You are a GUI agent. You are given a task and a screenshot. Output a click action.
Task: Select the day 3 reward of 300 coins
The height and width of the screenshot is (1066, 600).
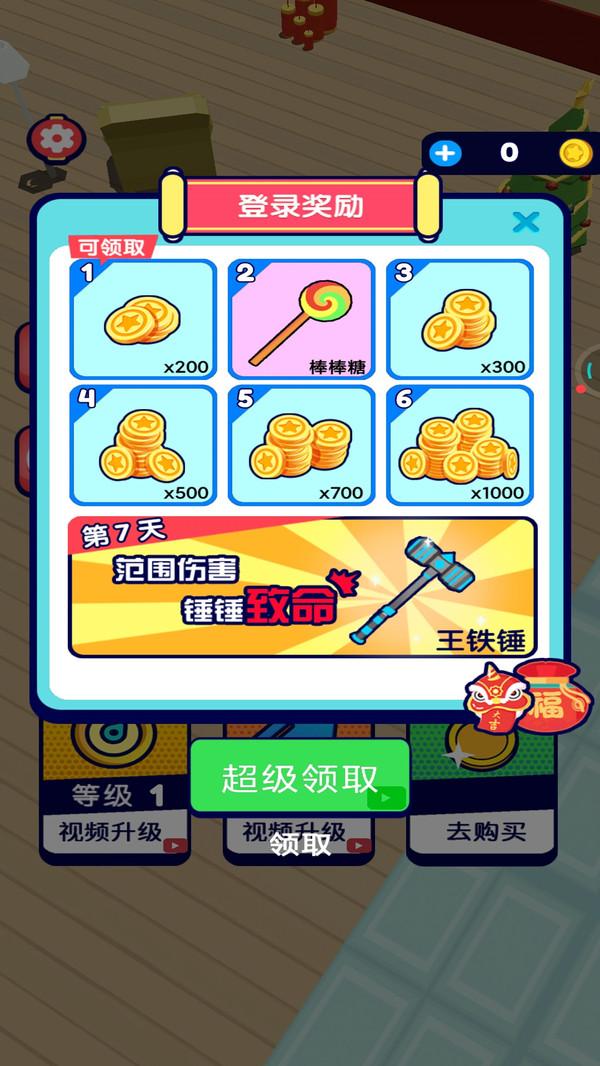coord(459,318)
